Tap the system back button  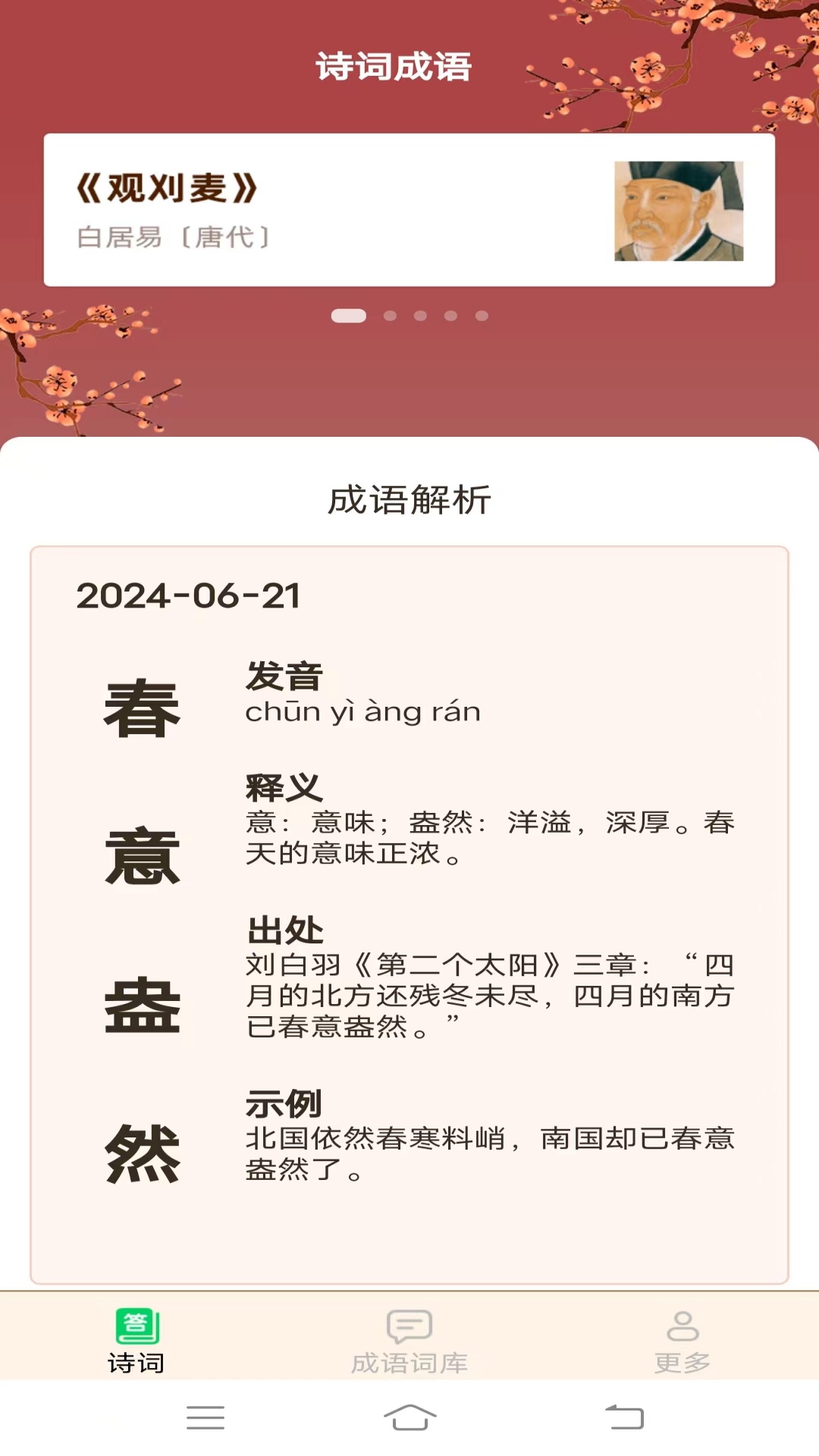point(624,1417)
